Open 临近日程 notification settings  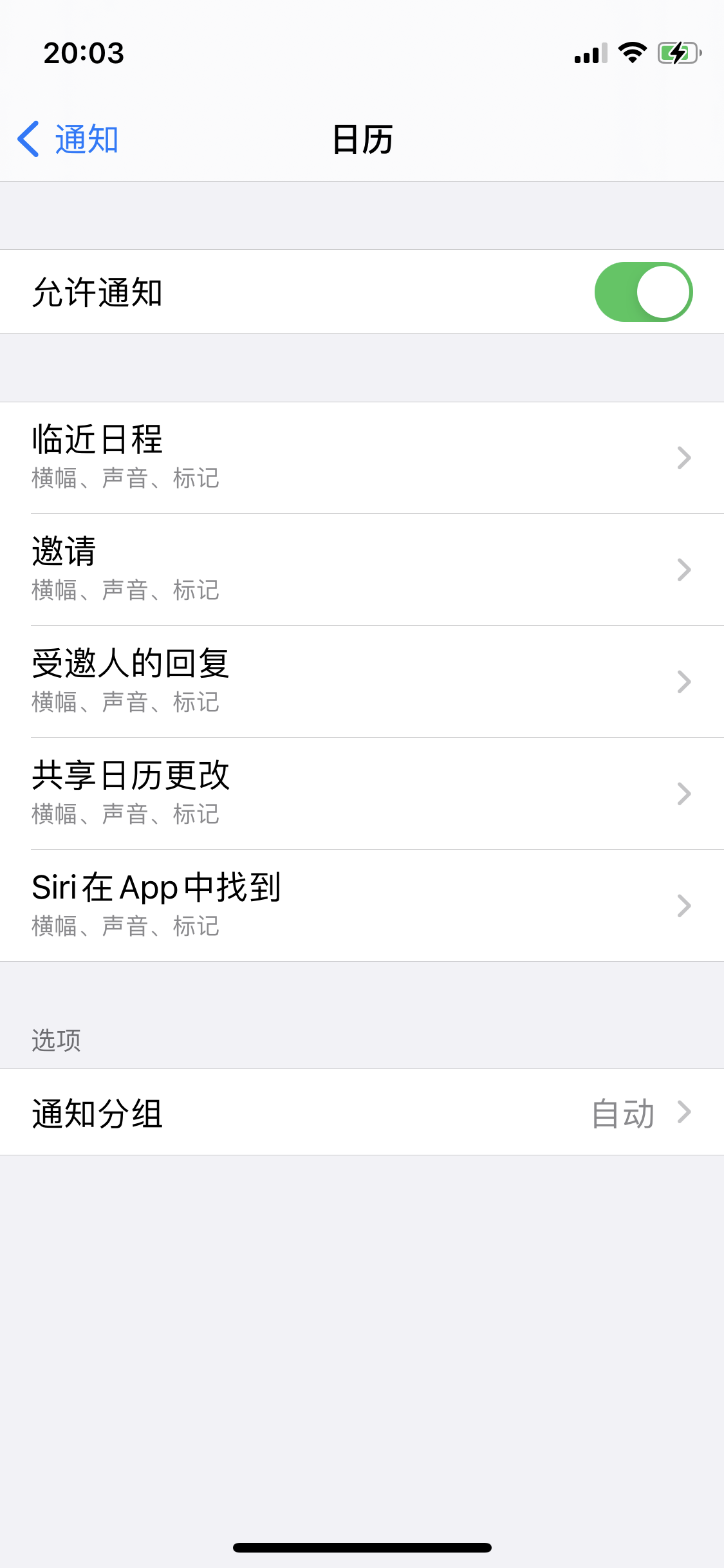point(362,458)
